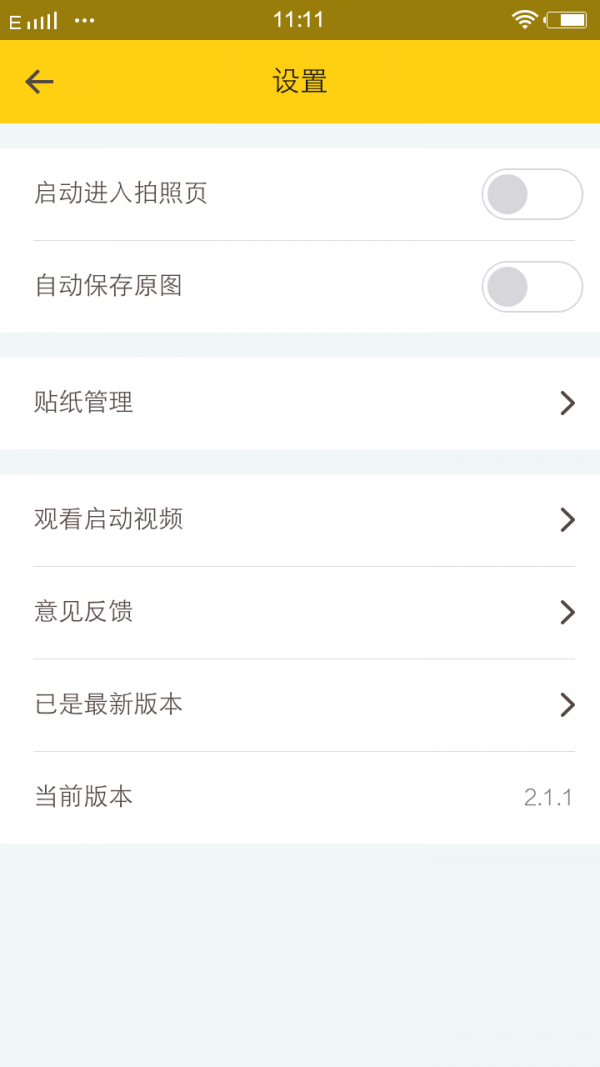Turn on 自动保存原图 toggle

[531, 287]
